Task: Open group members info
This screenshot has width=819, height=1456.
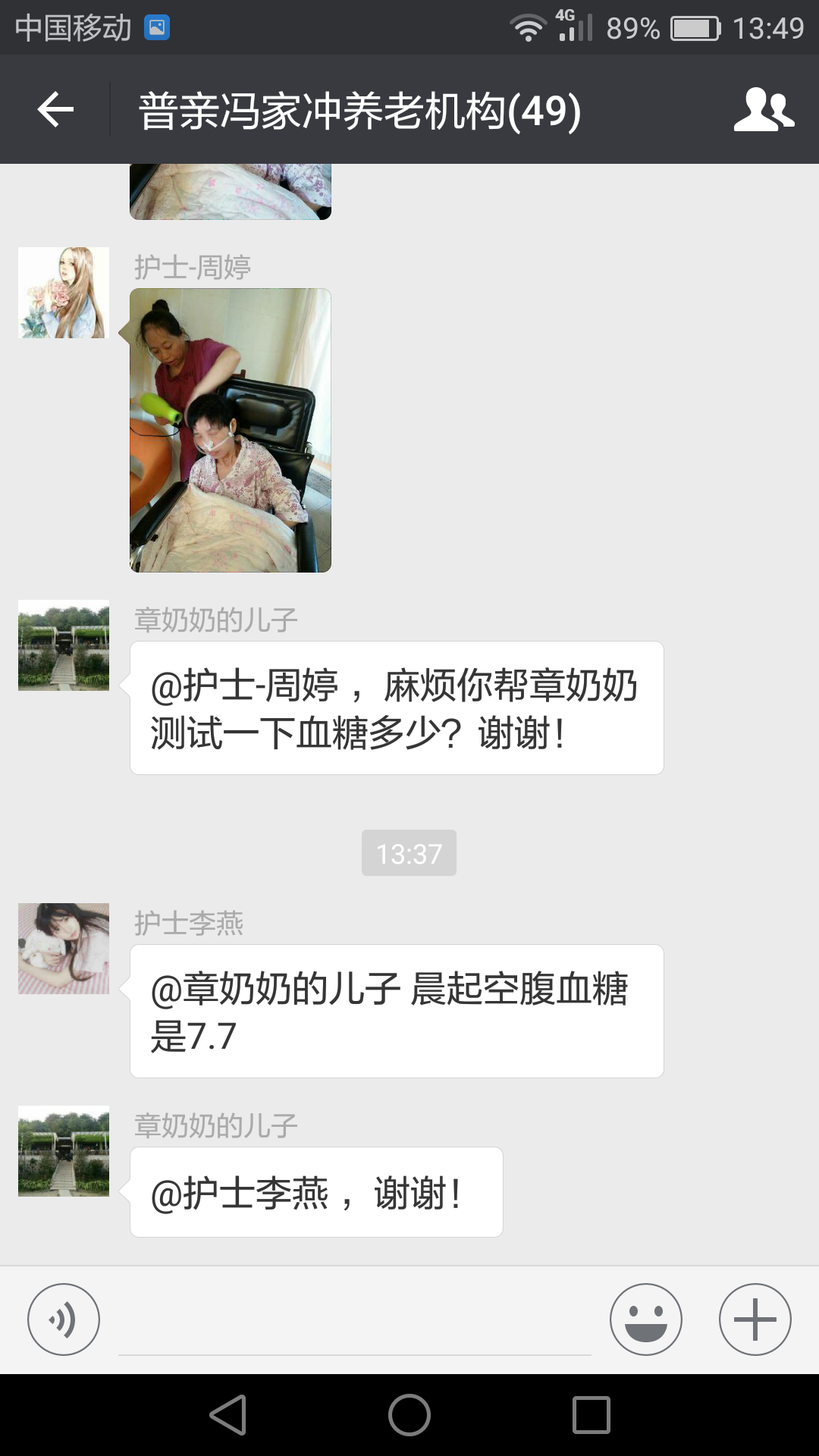Action: click(763, 110)
